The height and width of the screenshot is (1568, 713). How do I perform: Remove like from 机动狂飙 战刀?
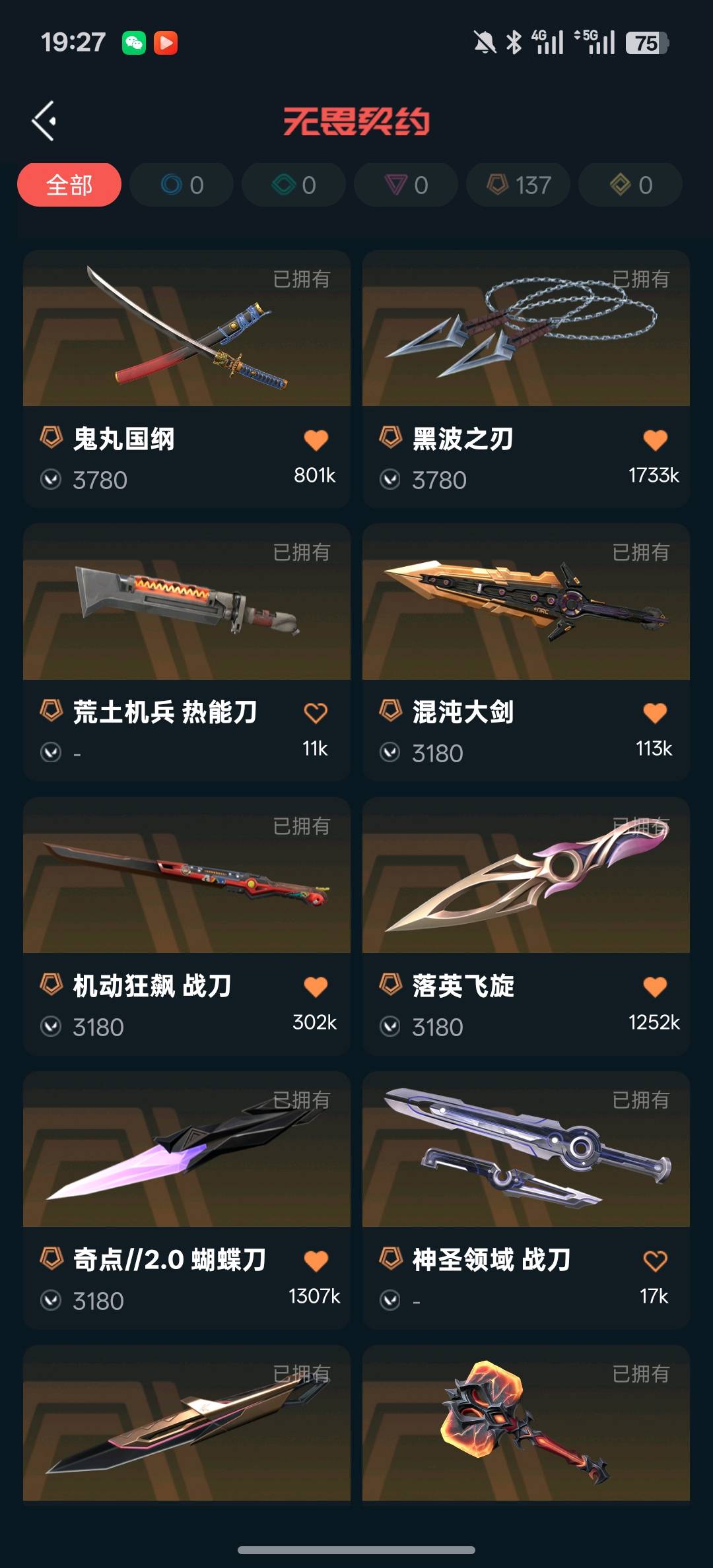(316, 987)
